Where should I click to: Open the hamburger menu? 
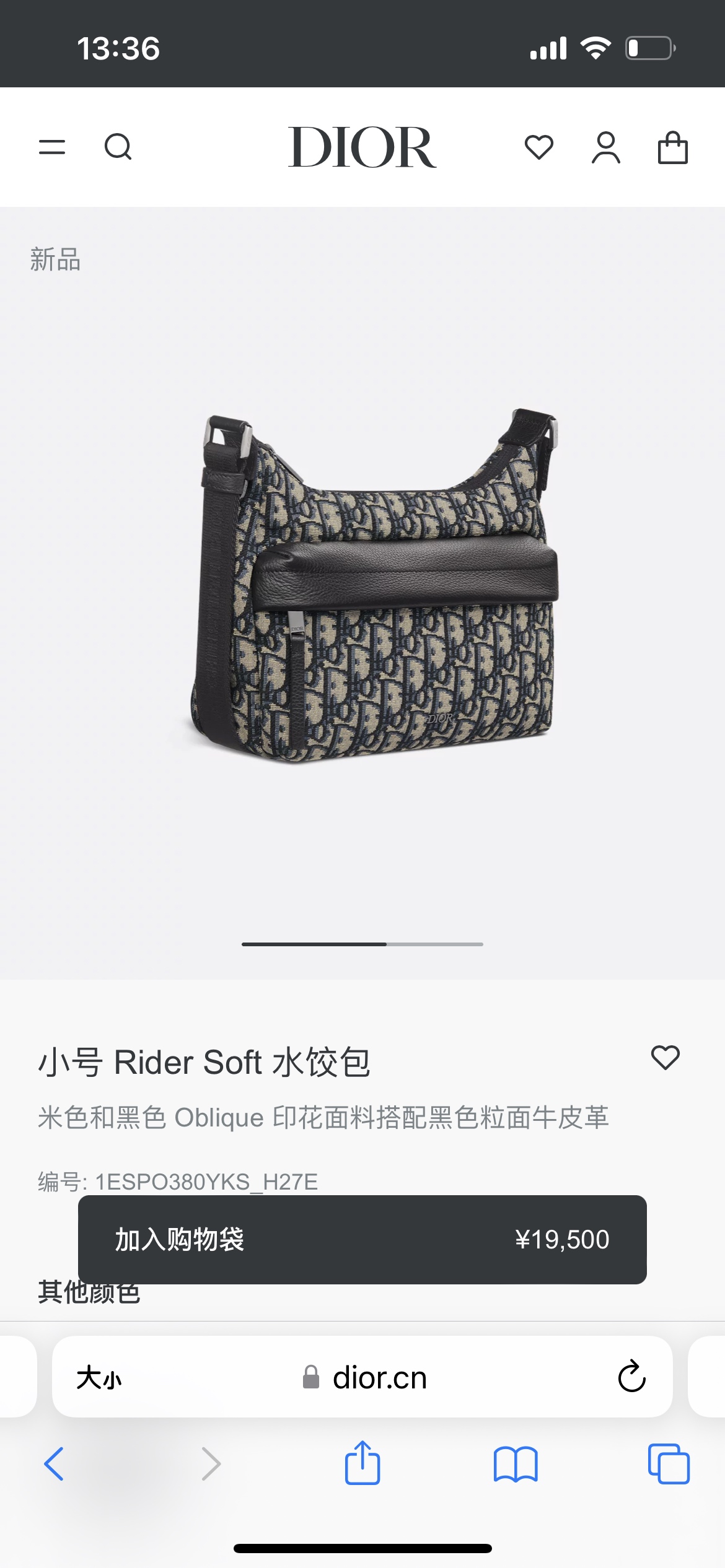click(52, 147)
